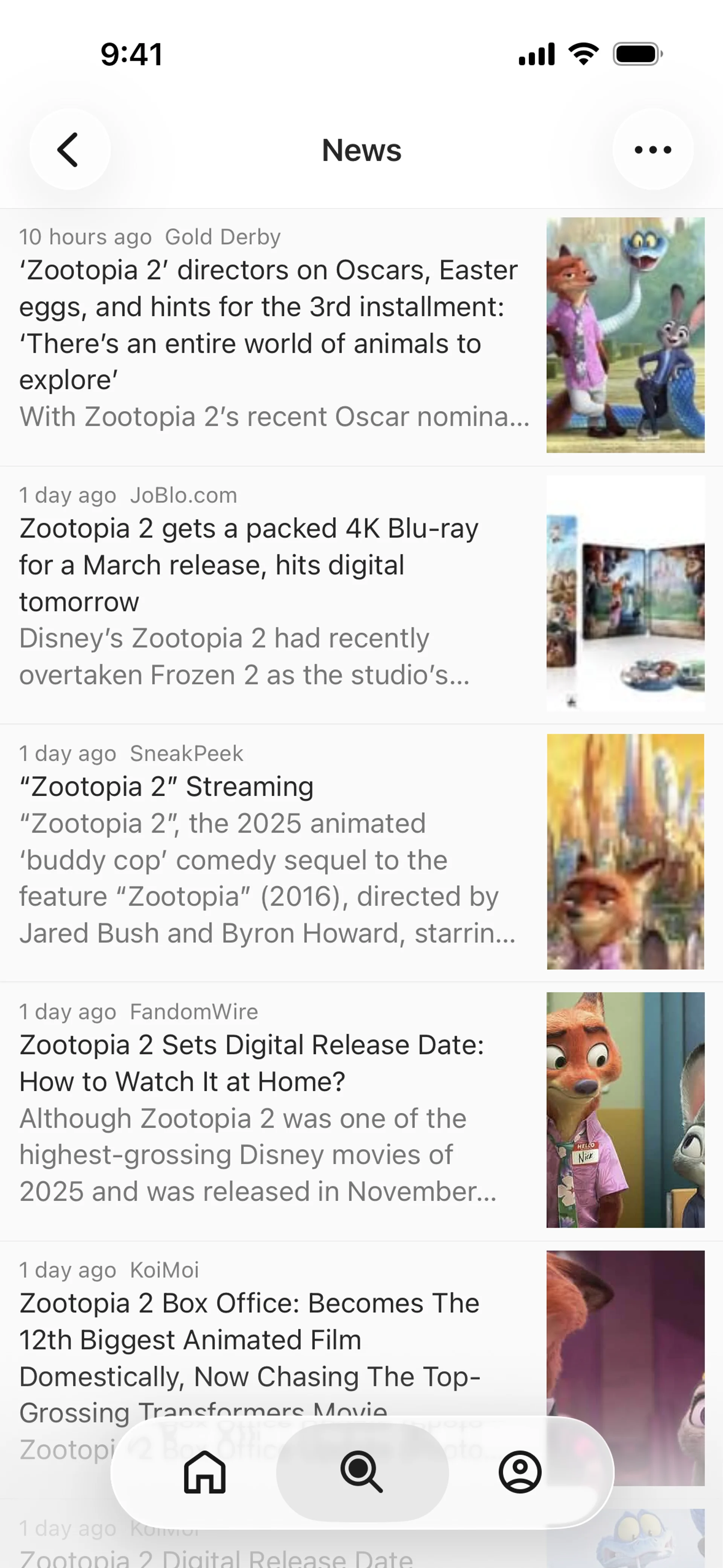Viewport: 723px width, 1568px height.
Task: Open KoiMoi's 12th Biggest Animated Film article
Action: coord(250,1339)
